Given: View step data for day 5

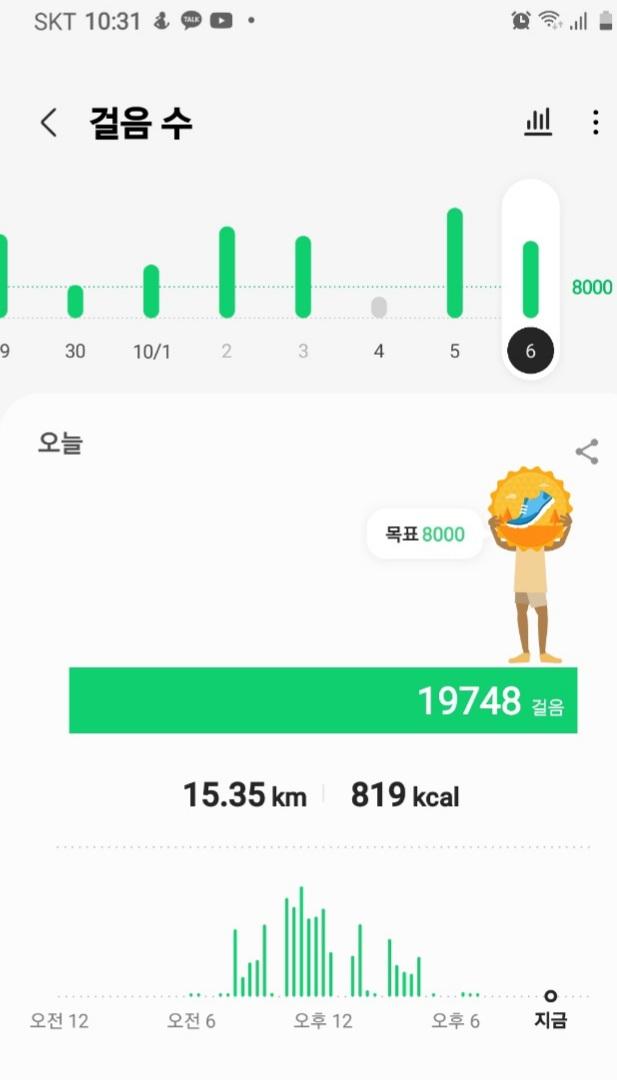Looking at the screenshot, I should pyautogui.click(x=455, y=263).
